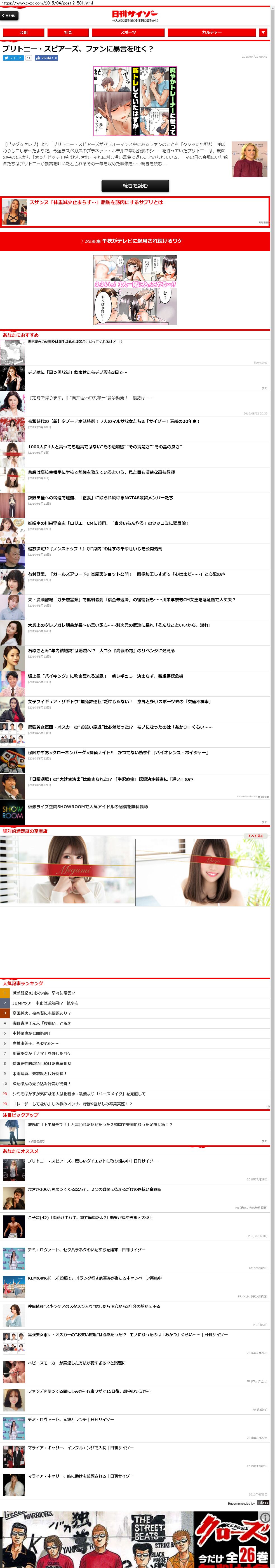The height and width of the screenshot is (1568, 275).
Task: Read the 荻野由佳 NGT48 article
Action: [x=100, y=498]
